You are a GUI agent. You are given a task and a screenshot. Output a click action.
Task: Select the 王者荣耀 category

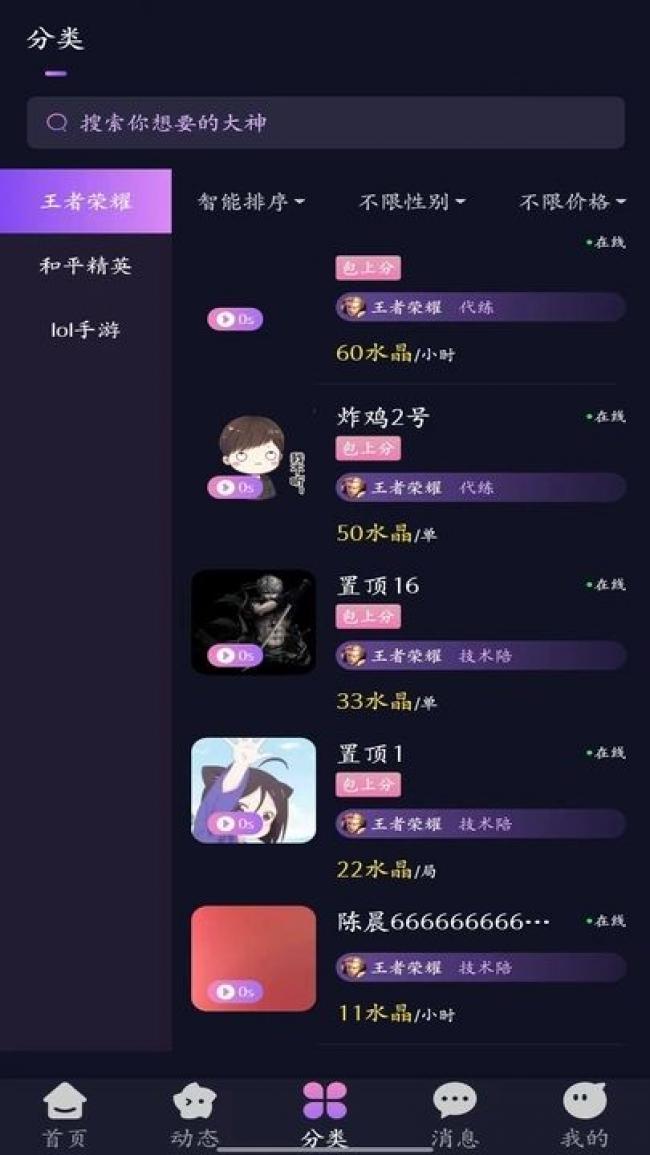[x=86, y=201]
